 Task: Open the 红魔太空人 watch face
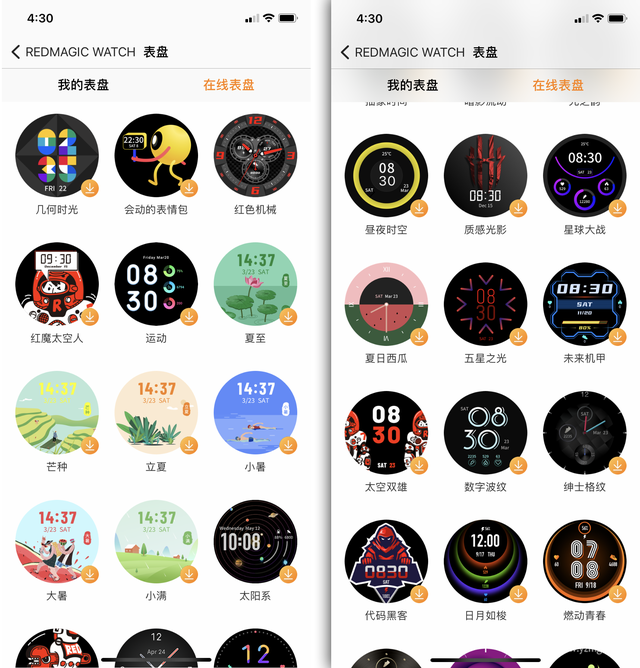(x=56, y=284)
